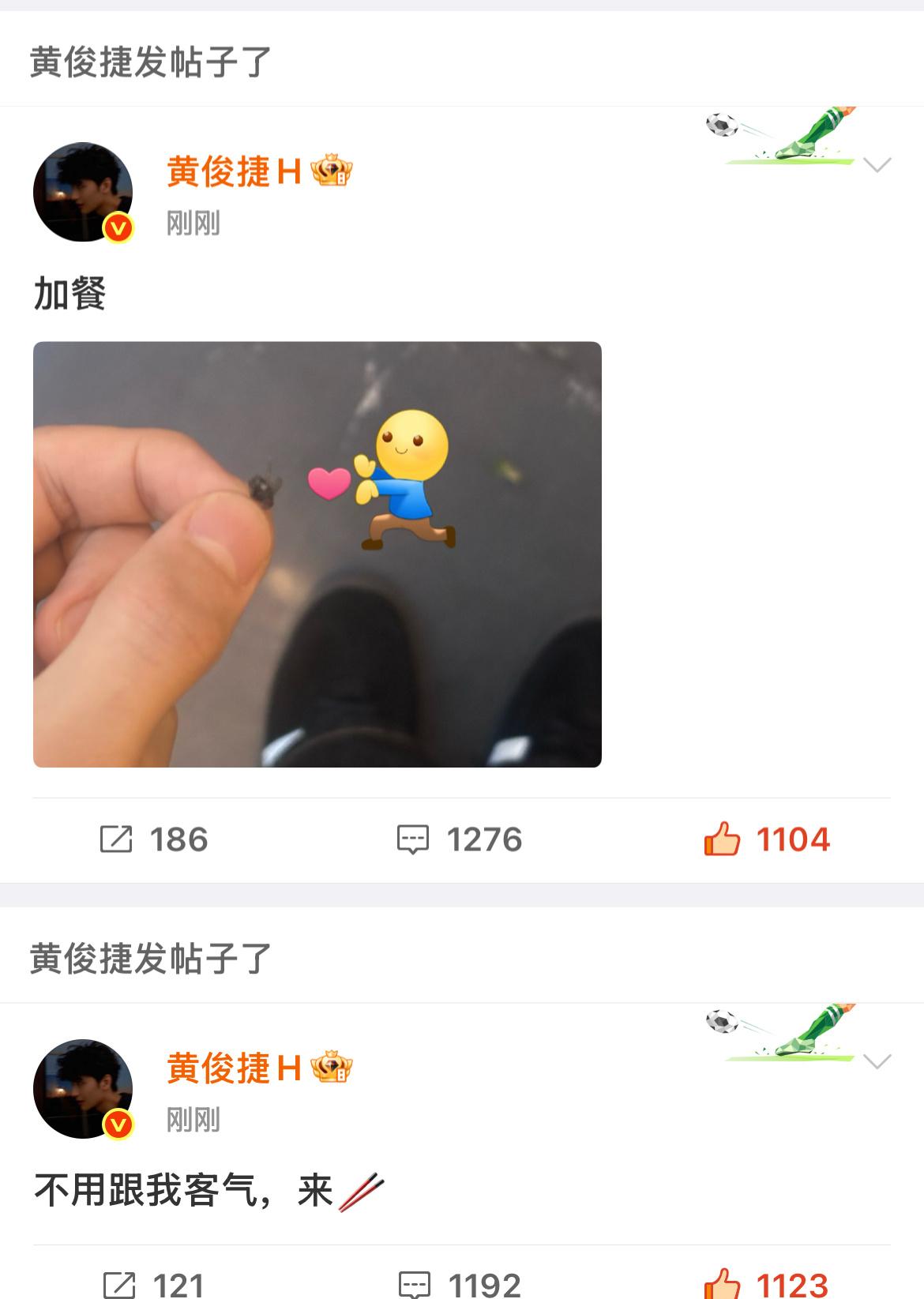Expand chevron menu on the 不用跟我客气 post

[877, 1061]
